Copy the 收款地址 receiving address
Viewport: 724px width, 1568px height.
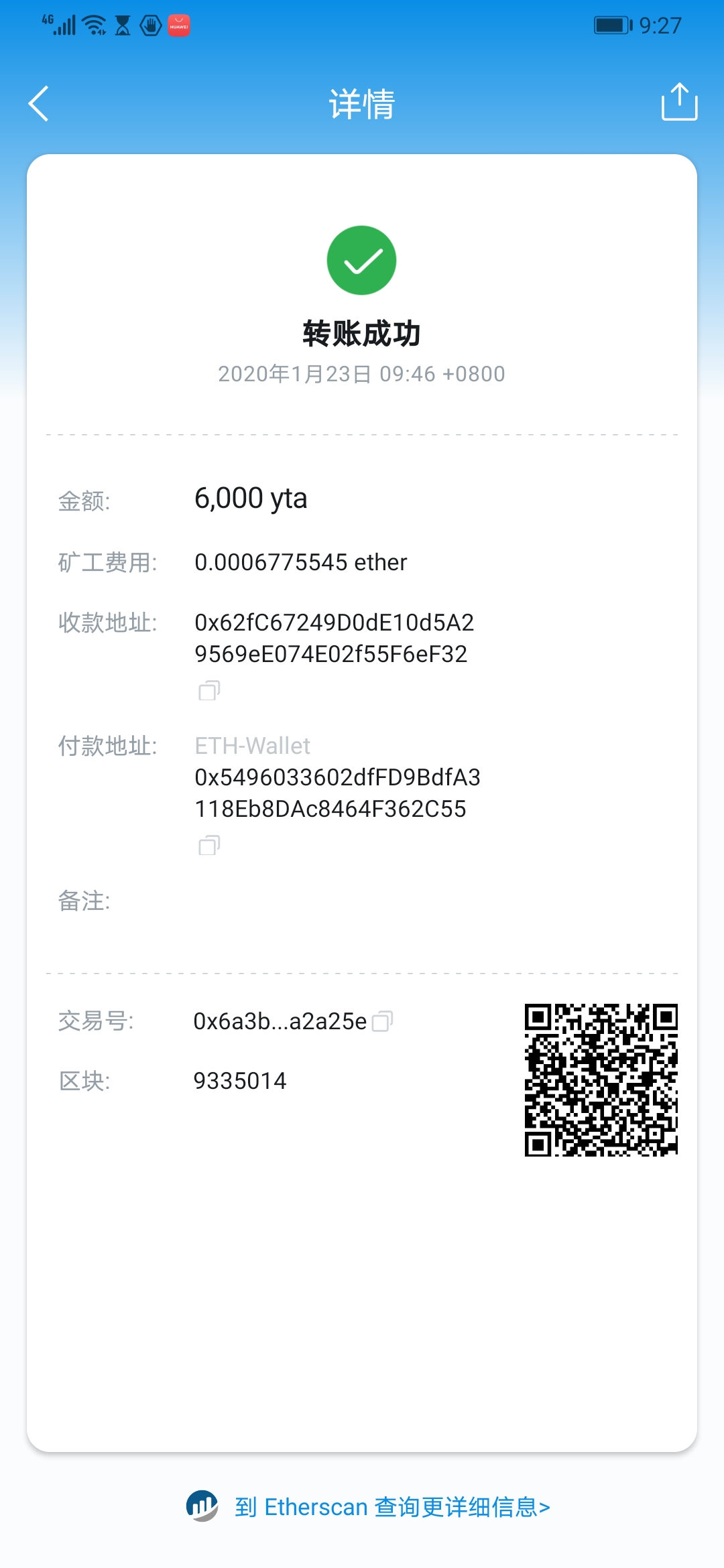[209, 690]
